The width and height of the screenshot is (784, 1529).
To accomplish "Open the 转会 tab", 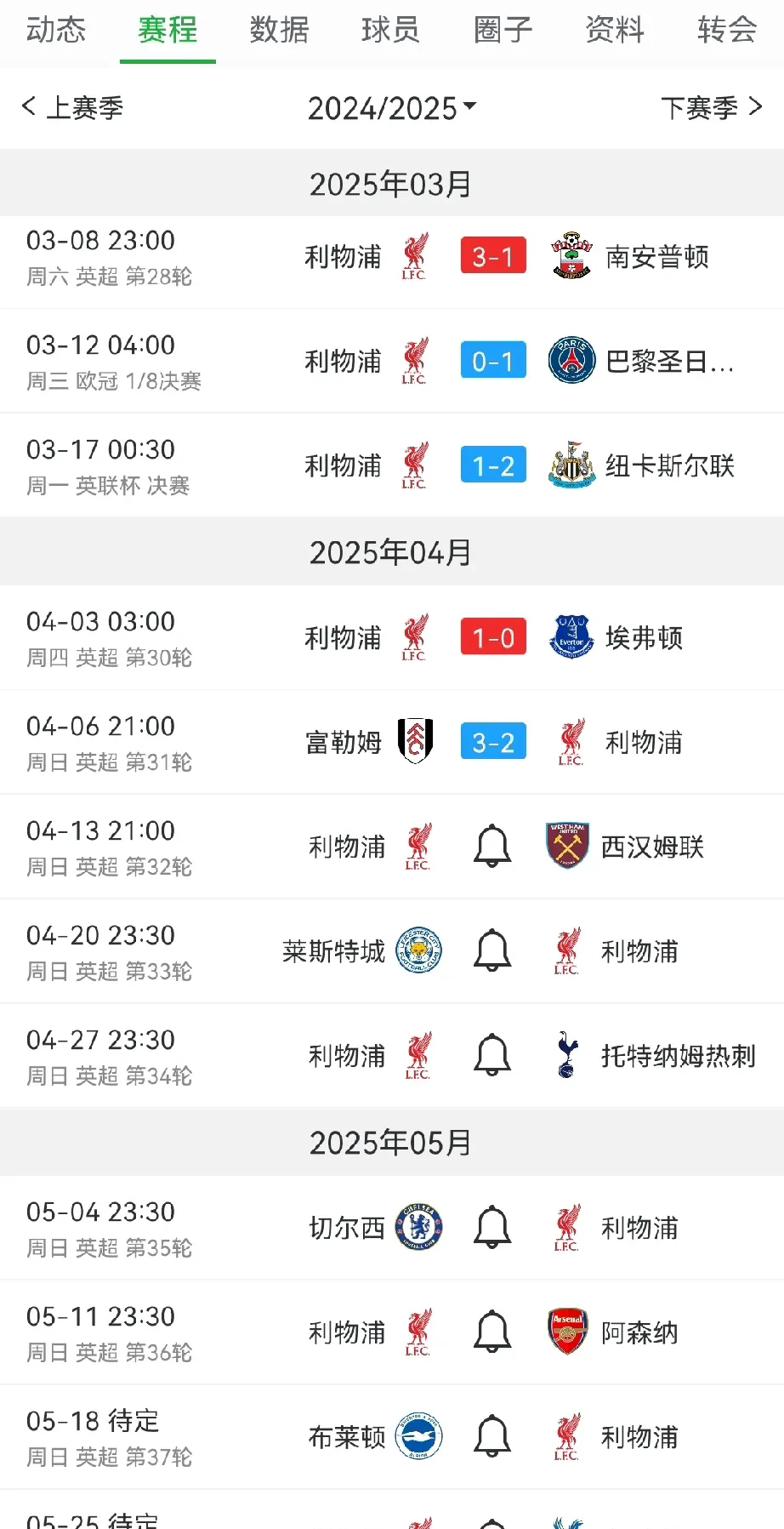I will 726,31.
